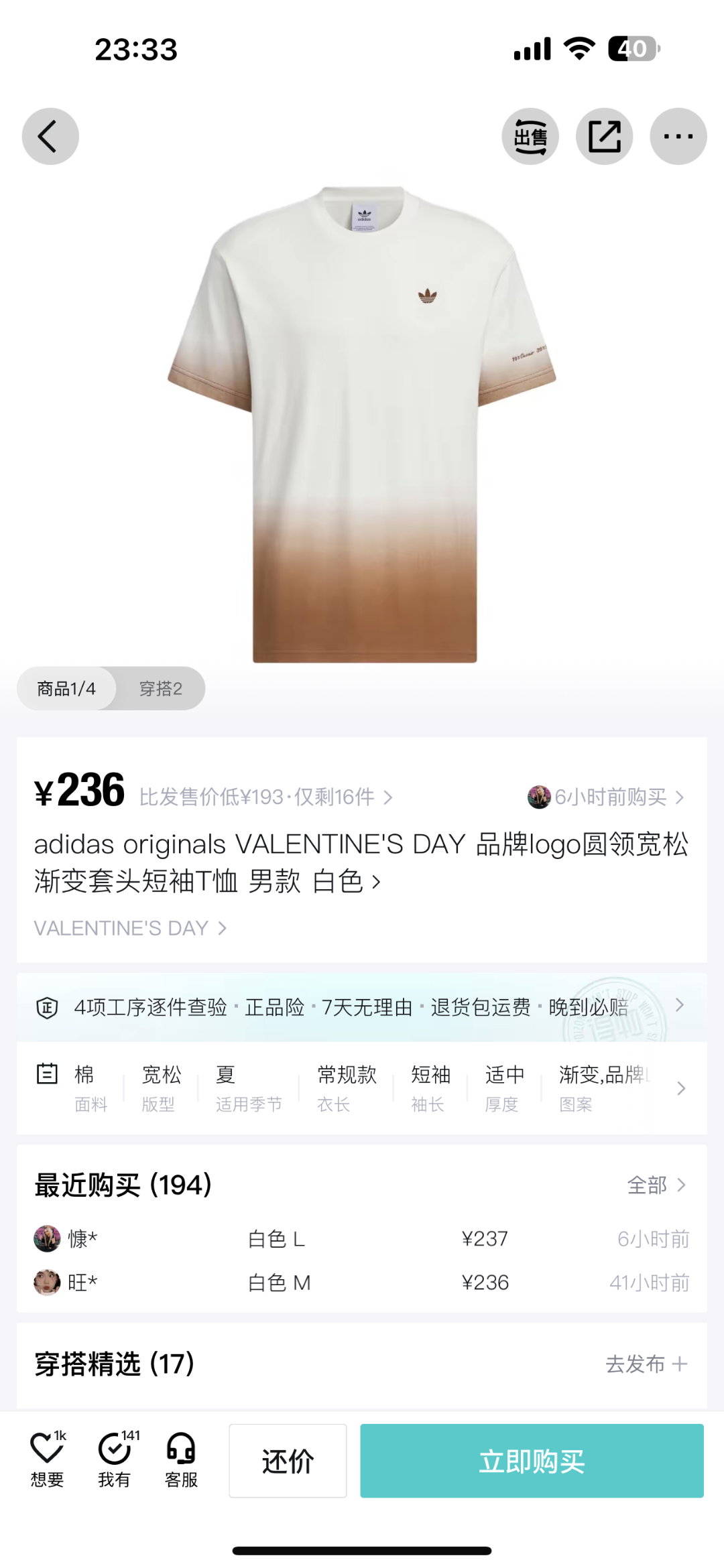The width and height of the screenshot is (724, 1568).
Task: View price comparison 比发售价低¥193 details
Action: (265, 797)
